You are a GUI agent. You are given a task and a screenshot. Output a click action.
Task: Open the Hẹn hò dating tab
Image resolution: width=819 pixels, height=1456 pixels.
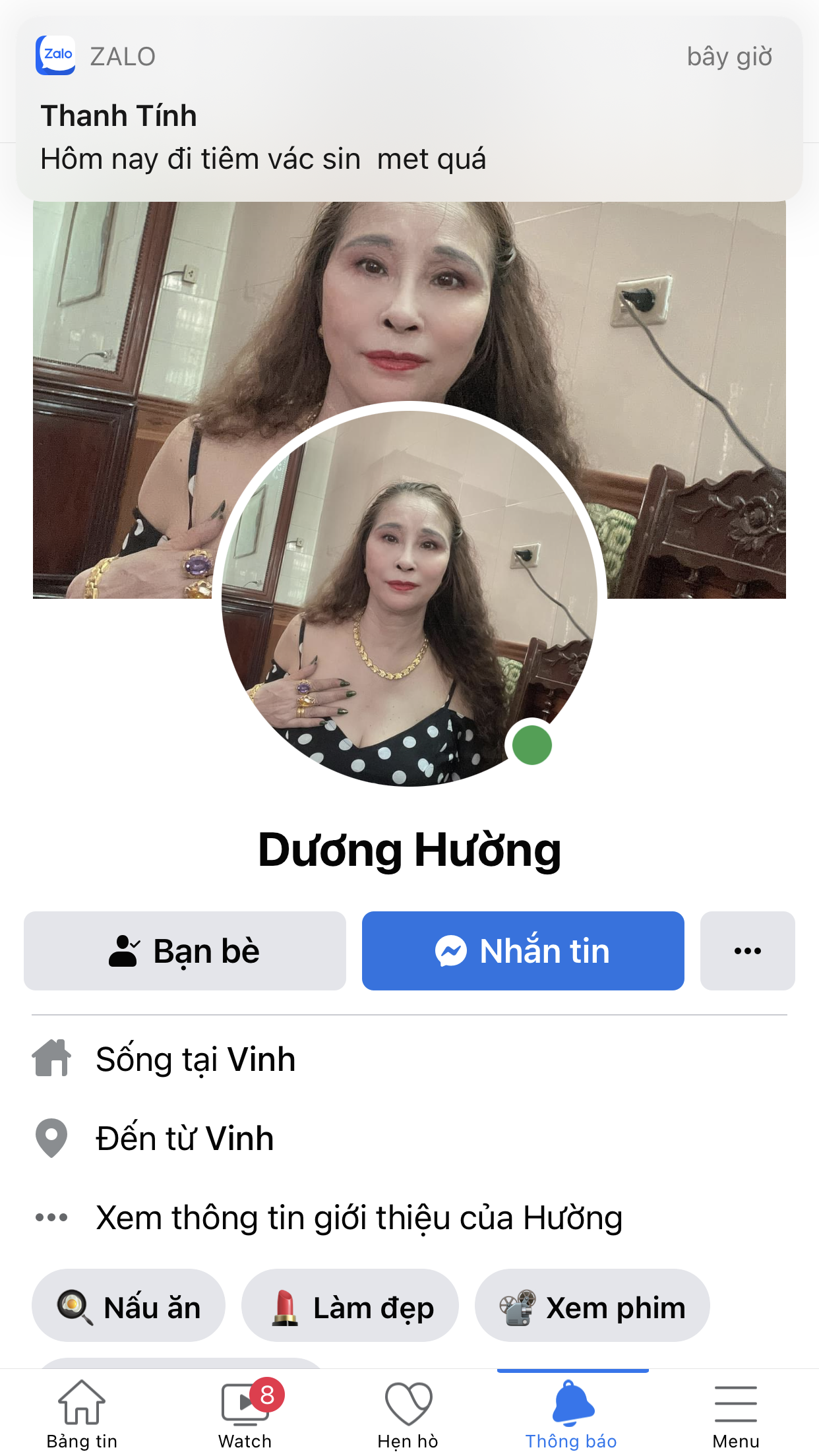[408, 1414]
